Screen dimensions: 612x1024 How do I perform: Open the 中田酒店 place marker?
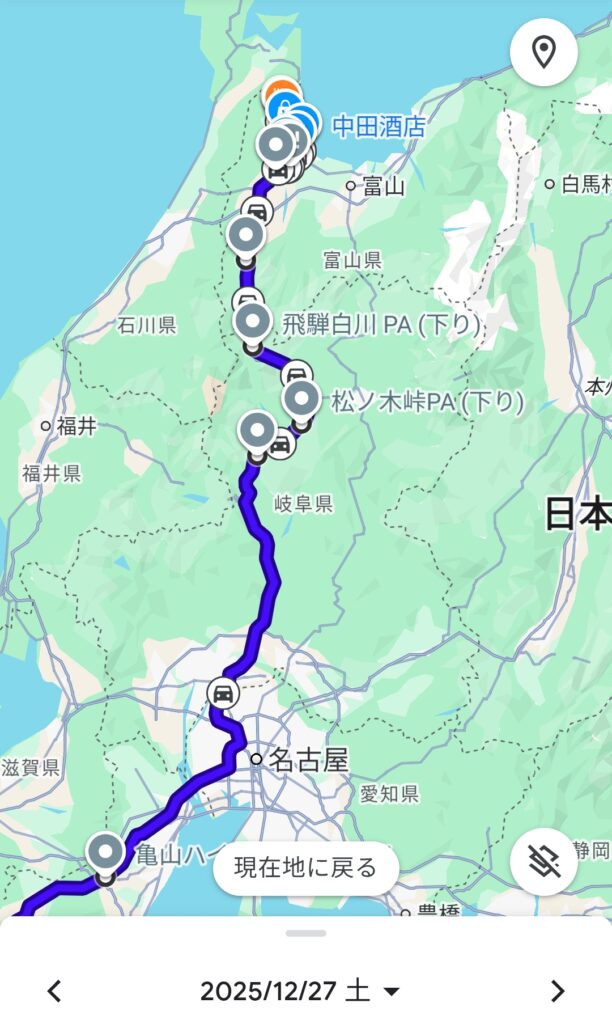[302, 124]
